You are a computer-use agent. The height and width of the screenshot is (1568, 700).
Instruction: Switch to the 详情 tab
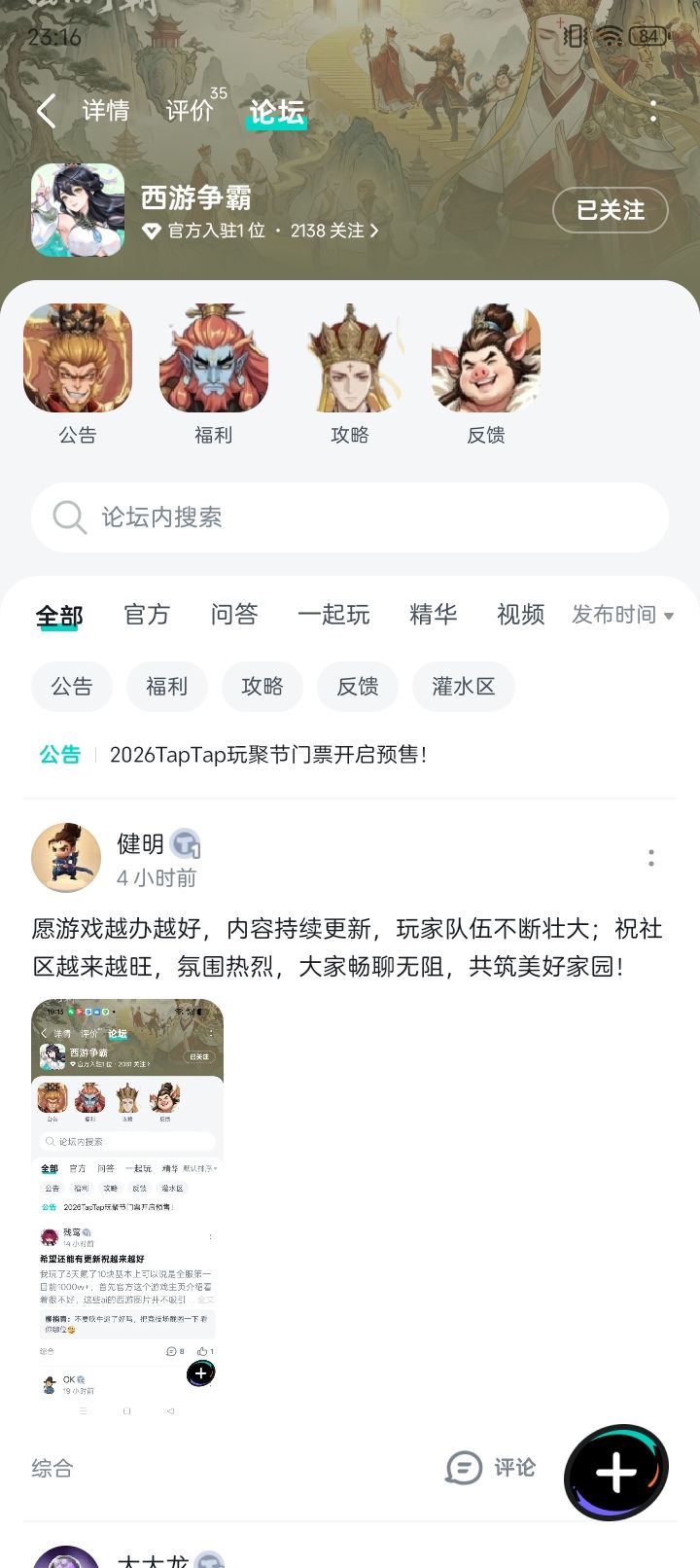pyautogui.click(x=106, y=111)
